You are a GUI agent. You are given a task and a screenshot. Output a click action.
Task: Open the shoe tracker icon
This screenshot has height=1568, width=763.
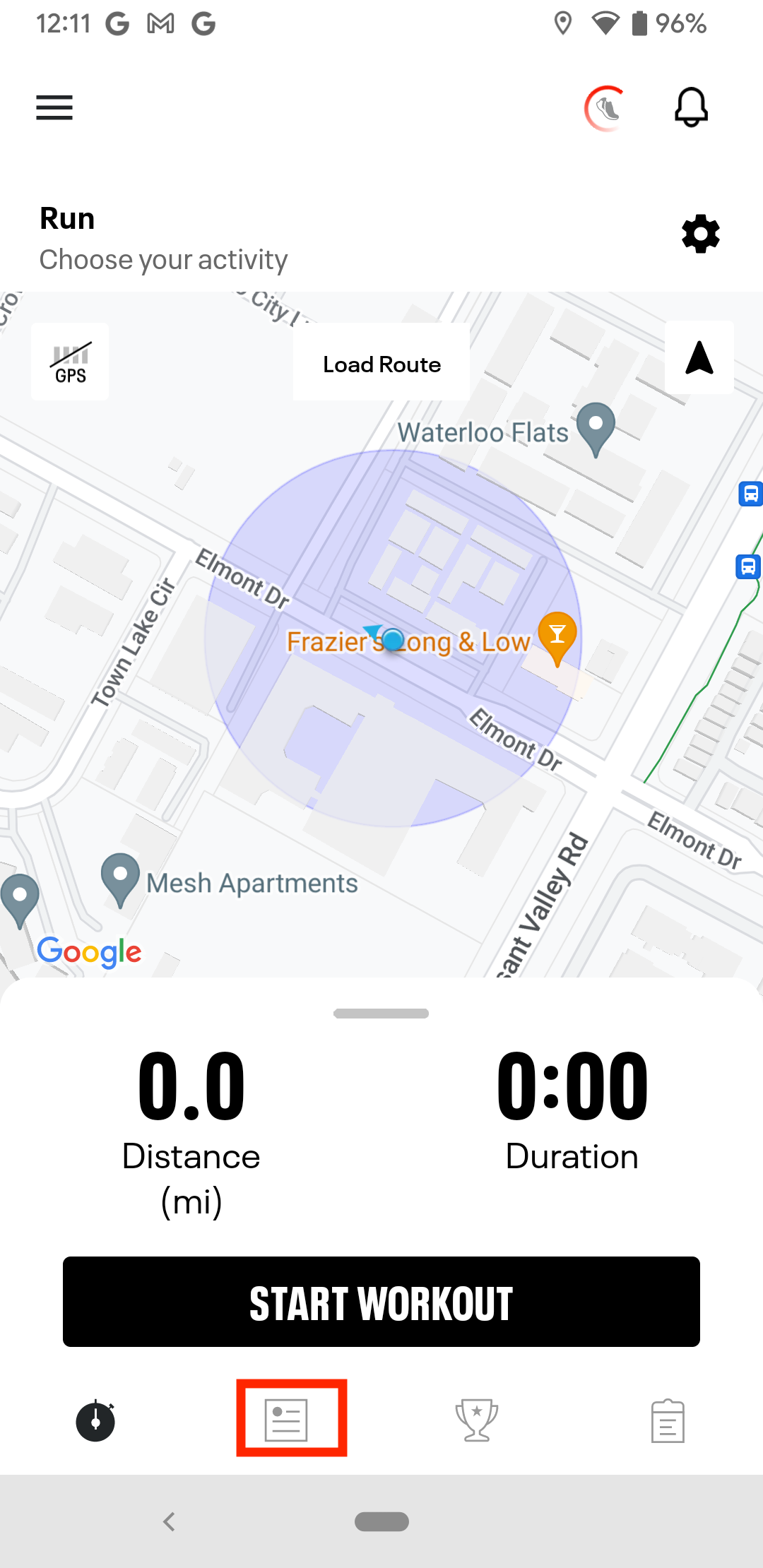pyautogui.click(x=605, y=108)
